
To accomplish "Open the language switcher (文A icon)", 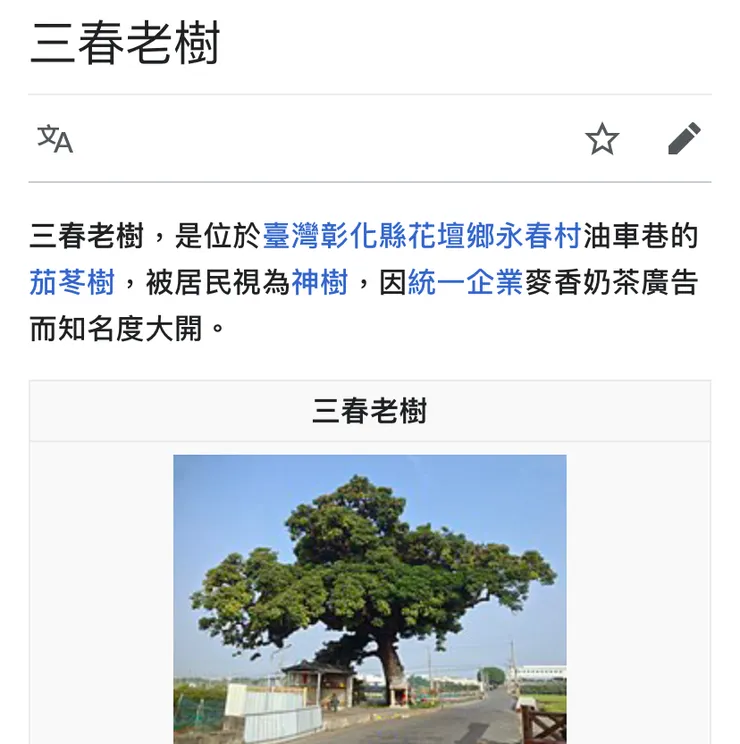I will [57, 140].
